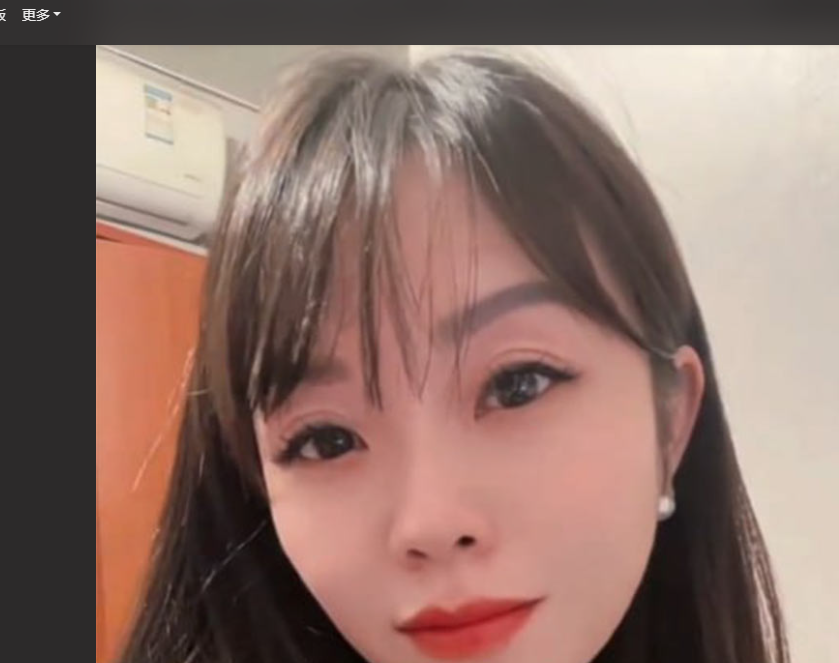Expand the 更多 dropdown menu
Screen dimensions: 839x663
(40, 15)
